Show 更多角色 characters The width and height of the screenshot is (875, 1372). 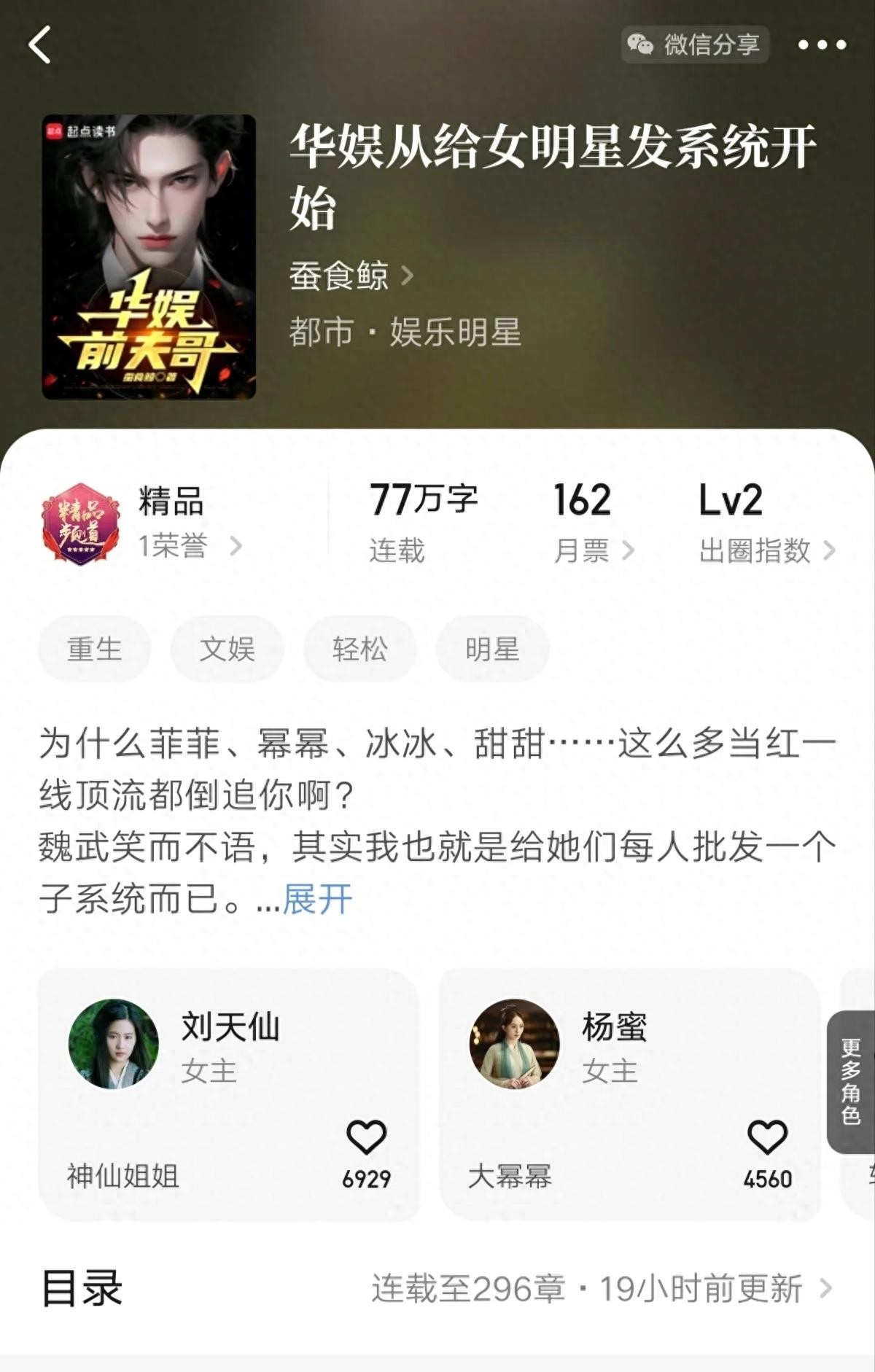pyautogui.click(x=850, y=1082)
